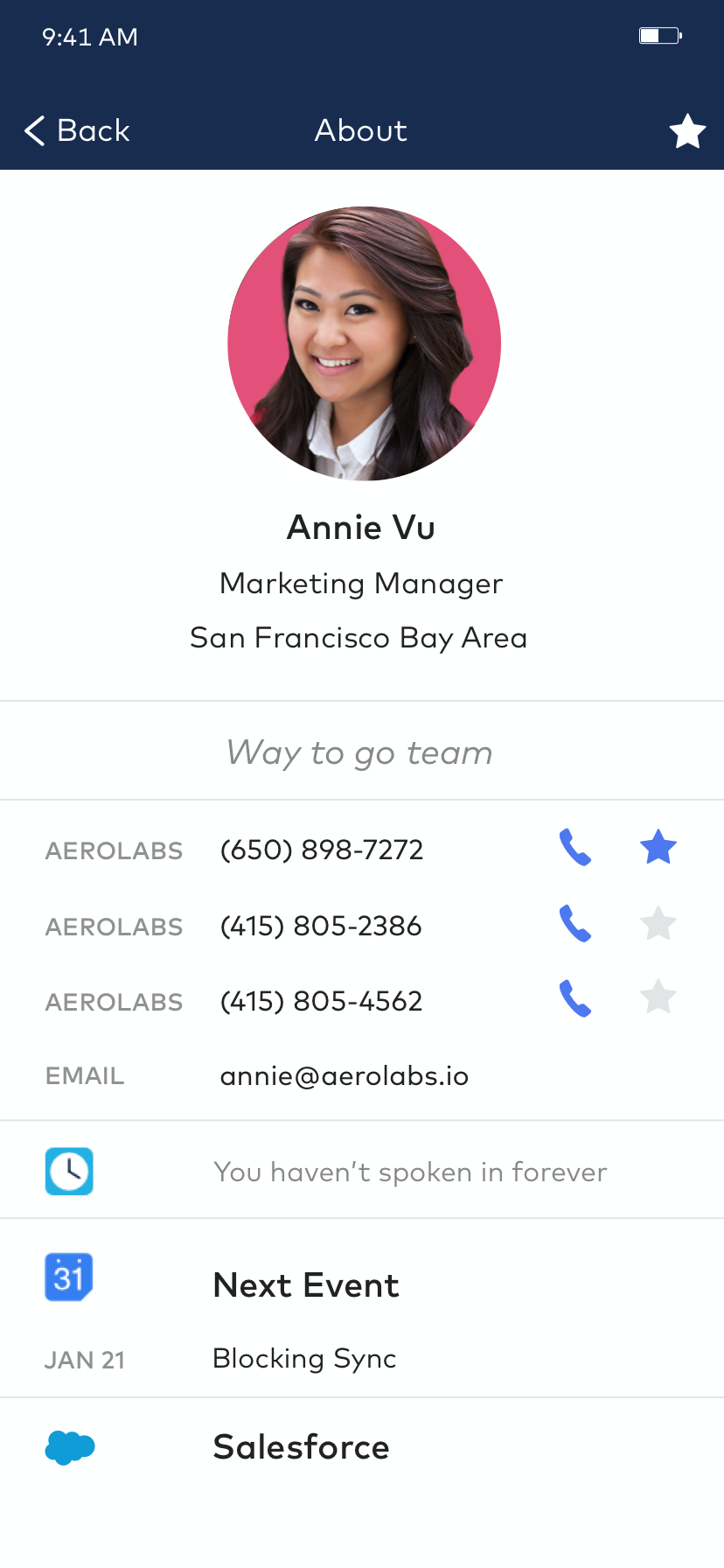
Task: Open the Salesforce section
Action: tap(301, 1447)
